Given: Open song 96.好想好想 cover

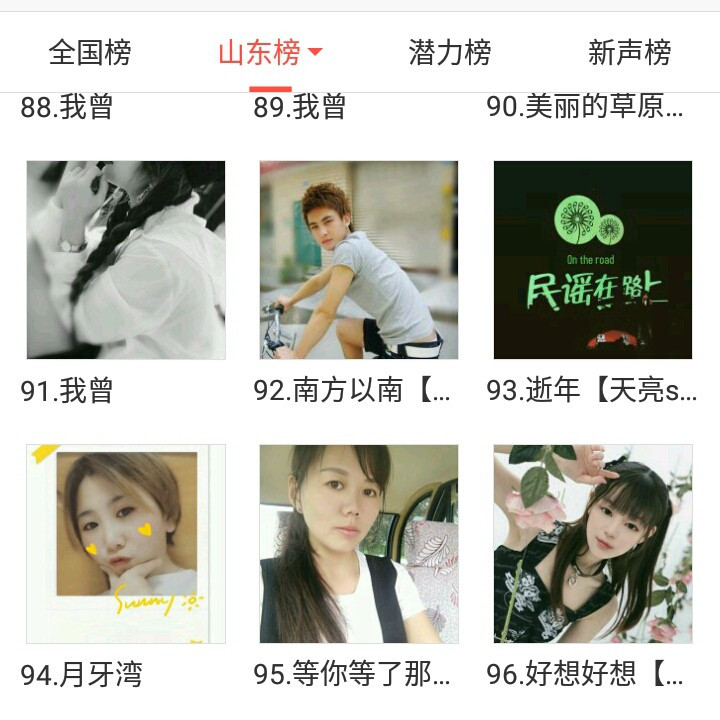Looking at the screenshot, I should (x=593, y=543).
